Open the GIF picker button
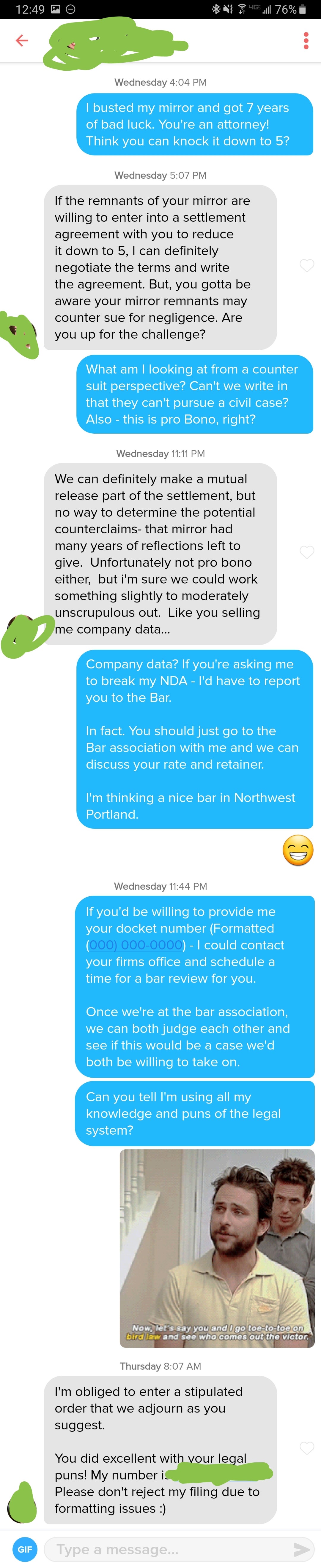The height and width of the screenshot is (1568, 321). coord(25,1549)
